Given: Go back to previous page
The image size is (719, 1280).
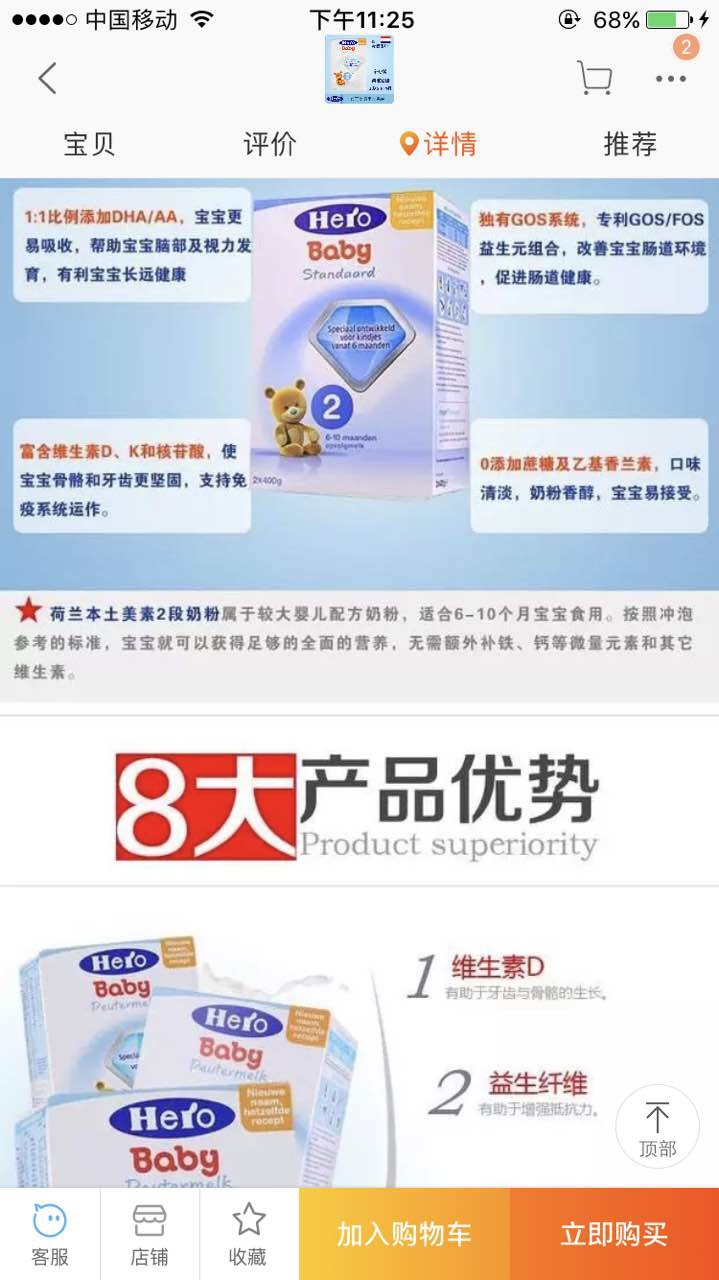Looking at the screenshot, I should coord(47,78).
